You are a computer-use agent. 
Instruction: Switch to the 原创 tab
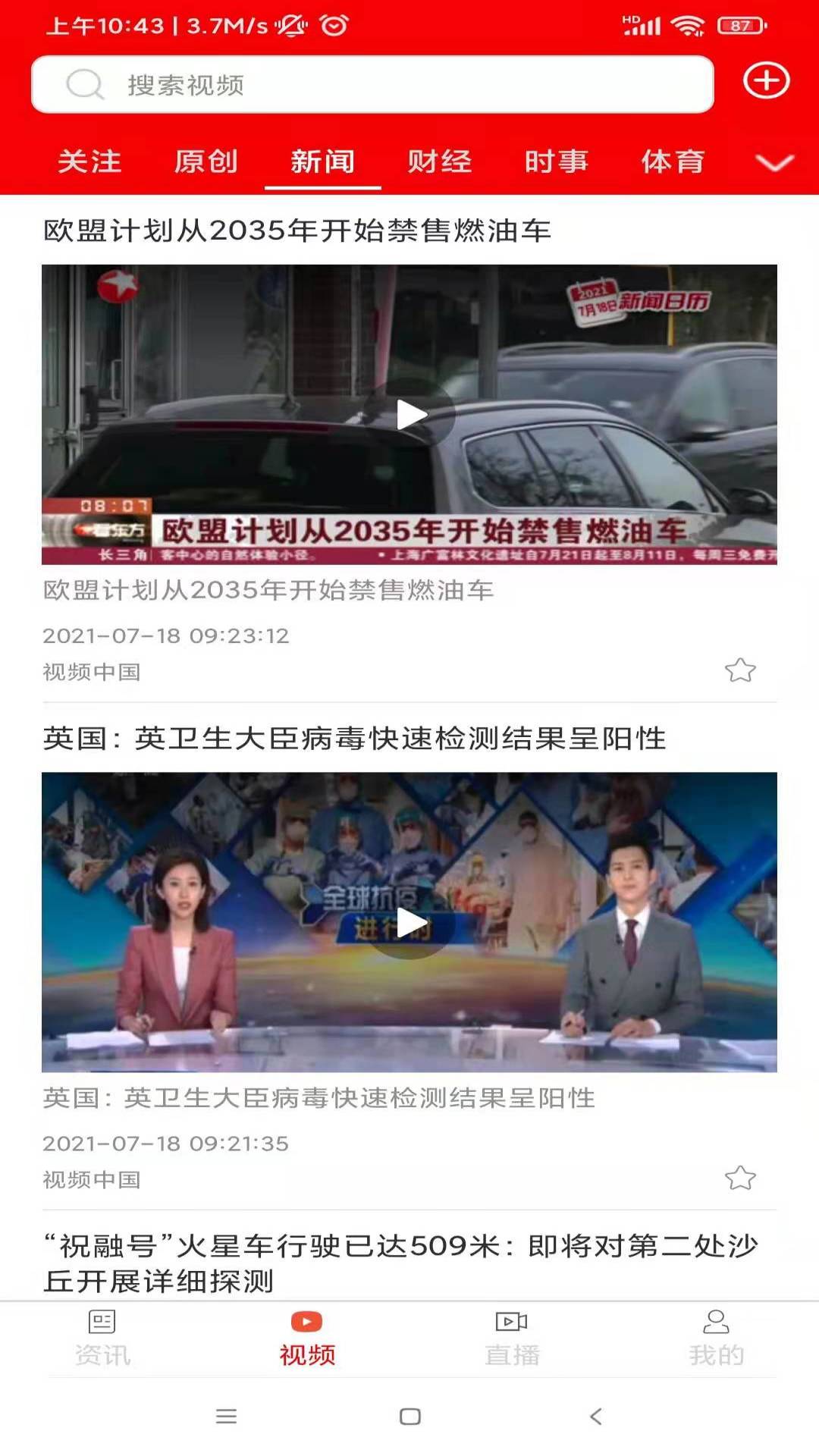(x=206, y=162)
